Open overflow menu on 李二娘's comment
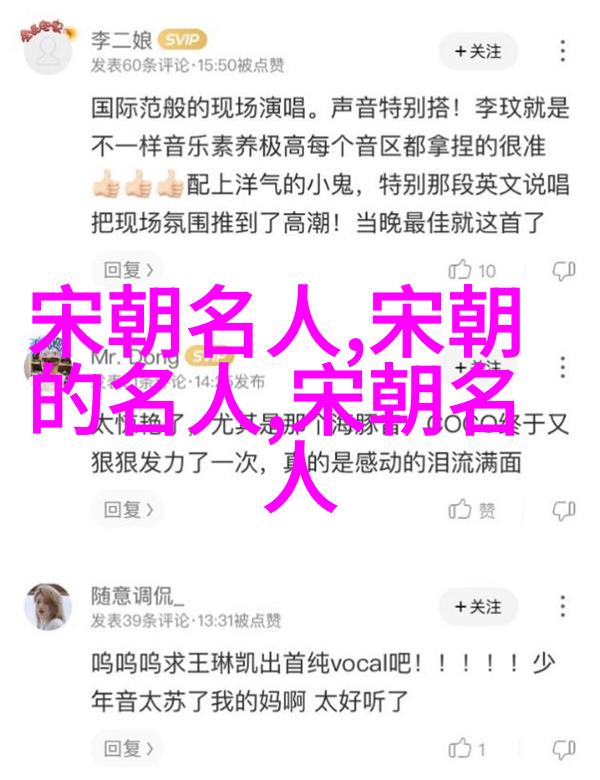Image resolution: width=600 pixels, height=780 pixels. (565, 49)
